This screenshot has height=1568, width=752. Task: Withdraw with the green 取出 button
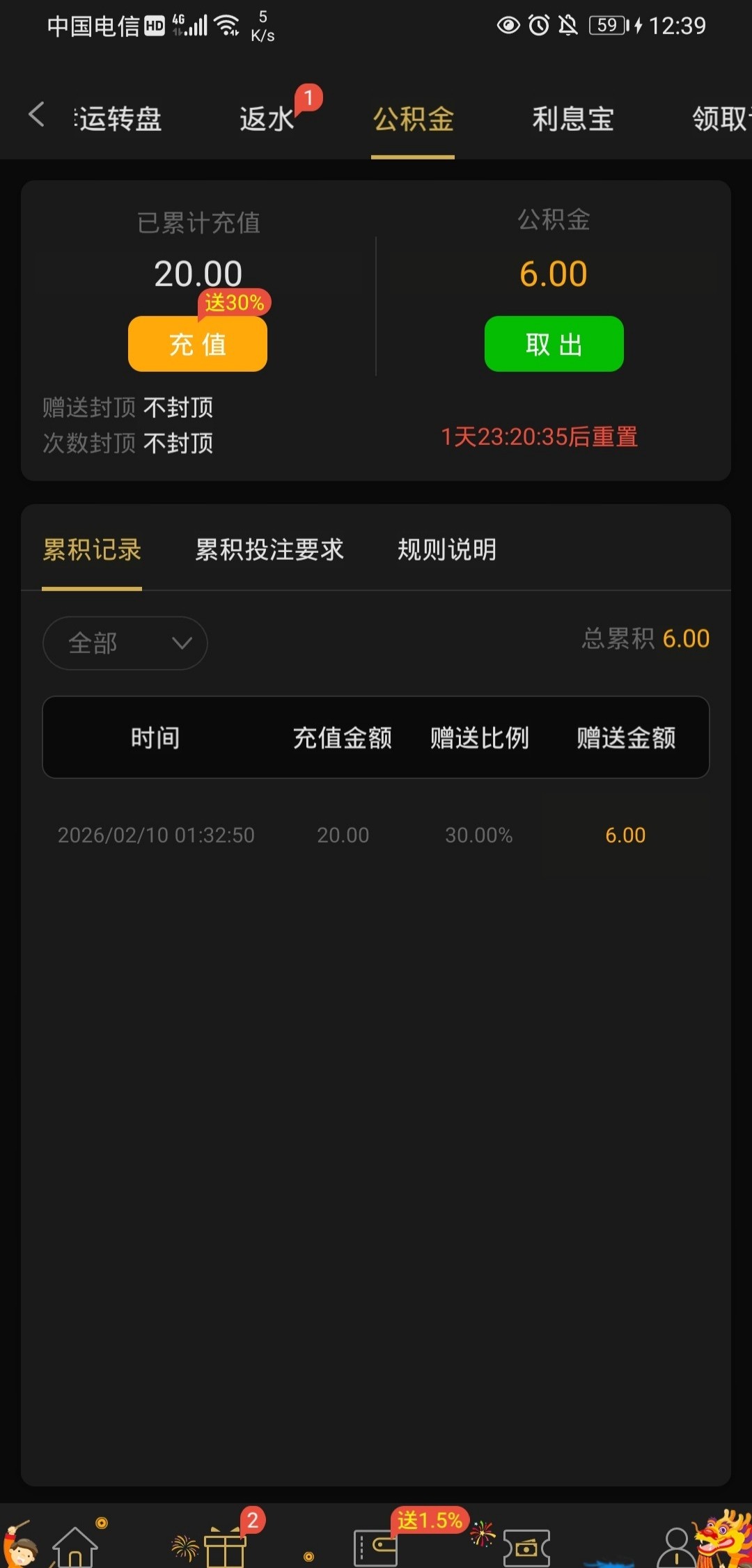554,344
